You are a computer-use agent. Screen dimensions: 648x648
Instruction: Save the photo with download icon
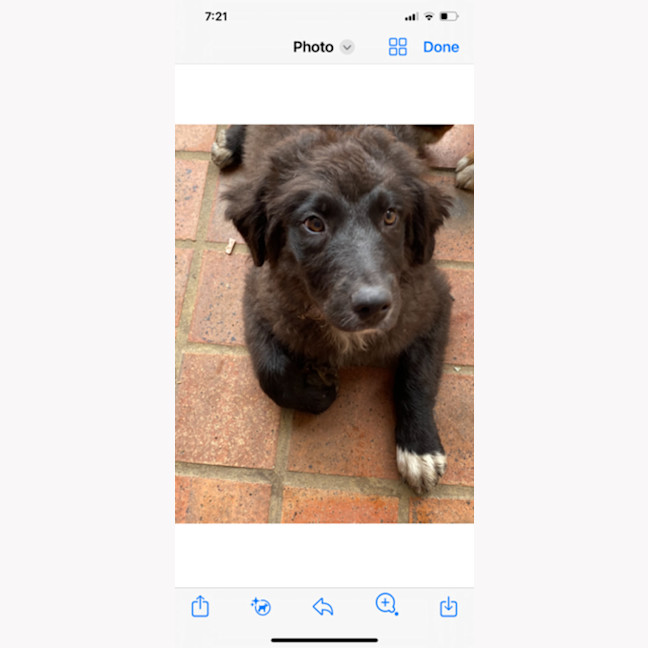click(448, 606)
